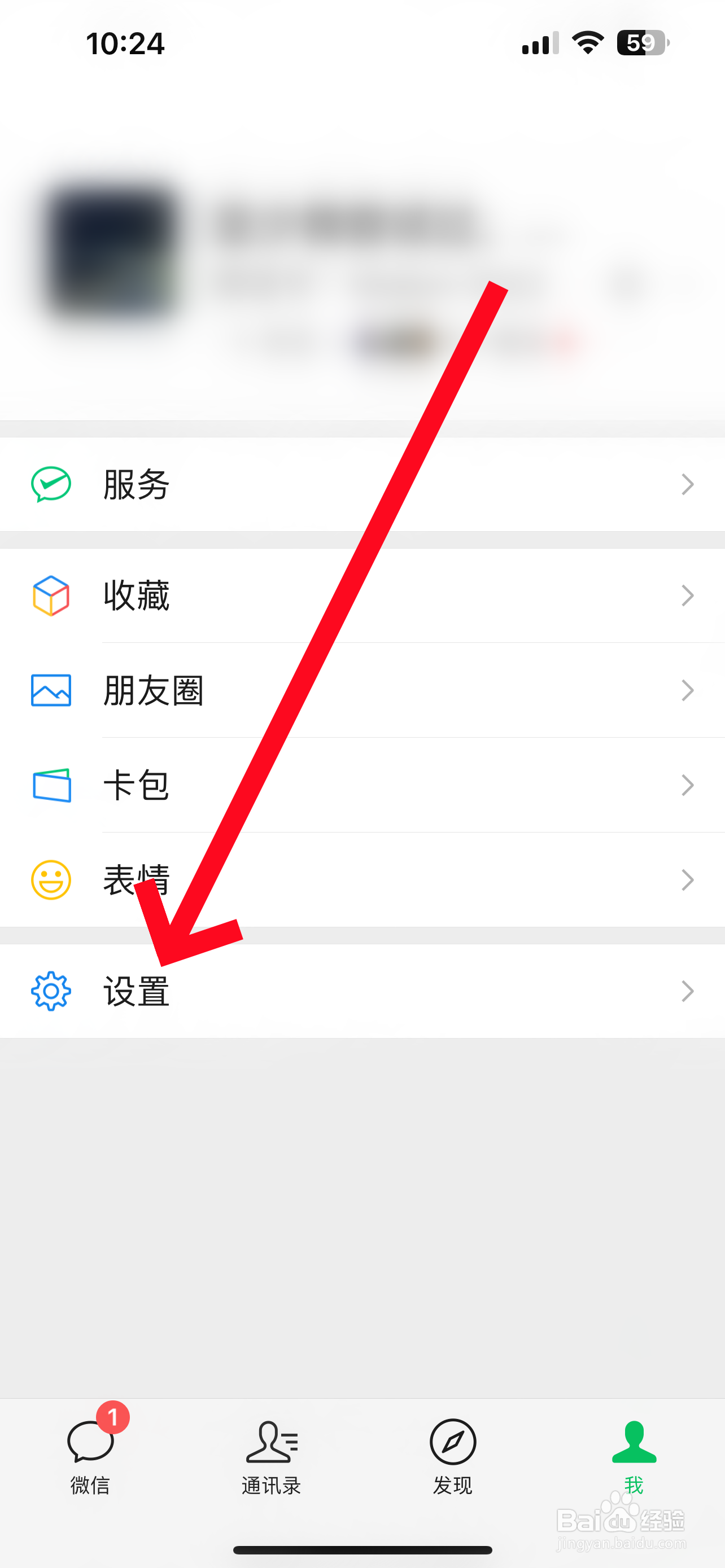Expand the Services row via its chevron
The height and width of the screenshot is (1568, 725).
click(687, 484)
